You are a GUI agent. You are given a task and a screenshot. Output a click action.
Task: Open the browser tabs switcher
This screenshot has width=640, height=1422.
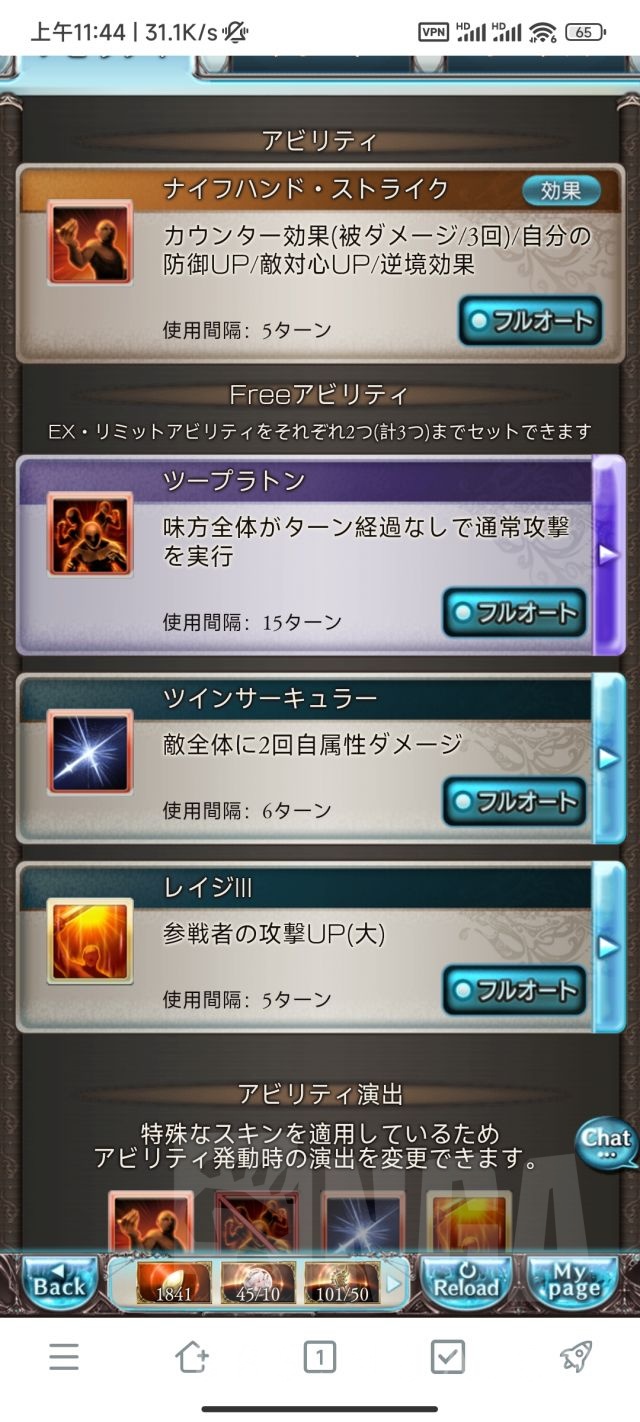[x=319, y=1357]
